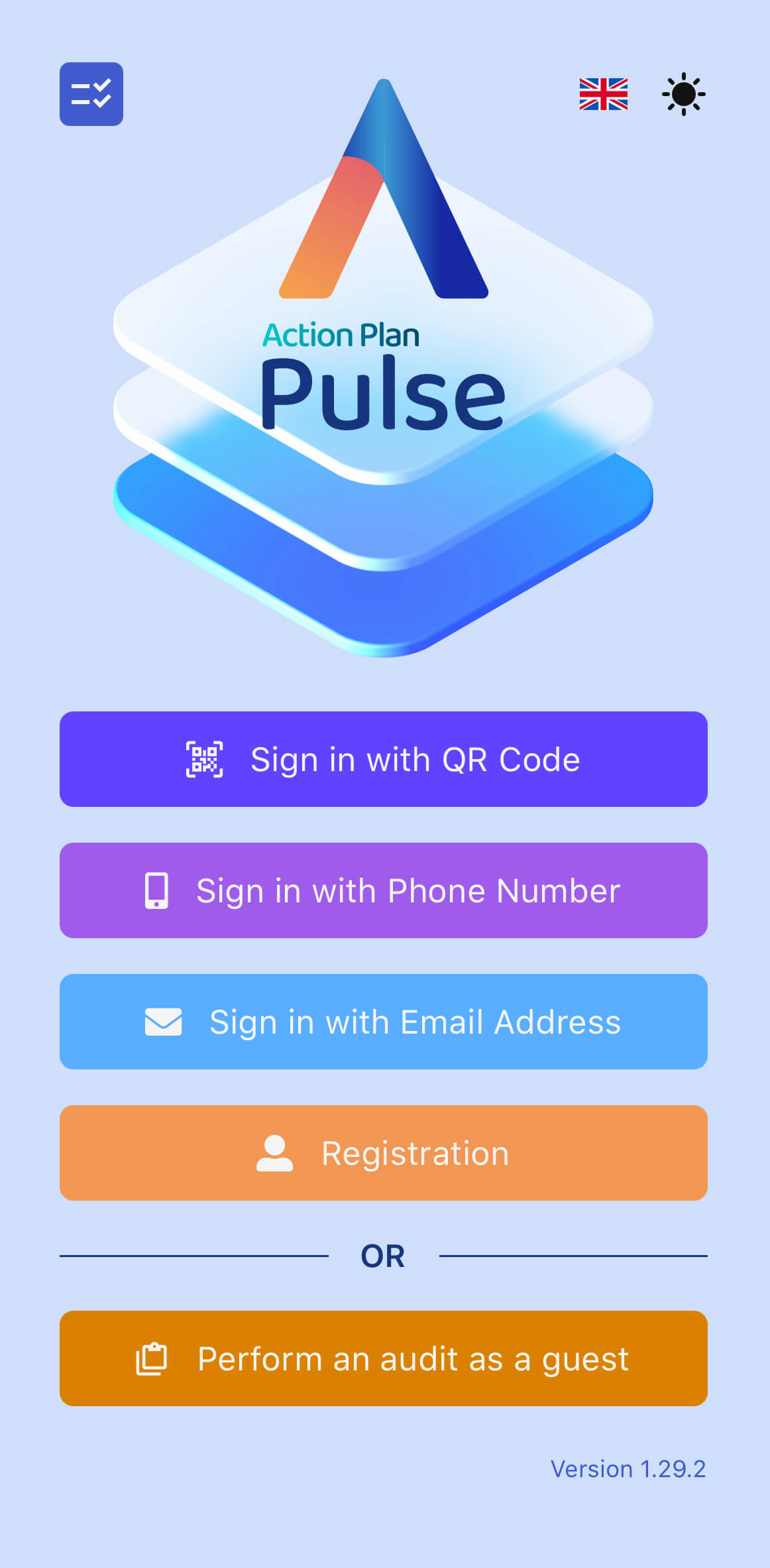Image resolution: width=770 pixels, height=1568 pixels.
Task: Expand language options by clicking the British flag
Action: [602, 94]
